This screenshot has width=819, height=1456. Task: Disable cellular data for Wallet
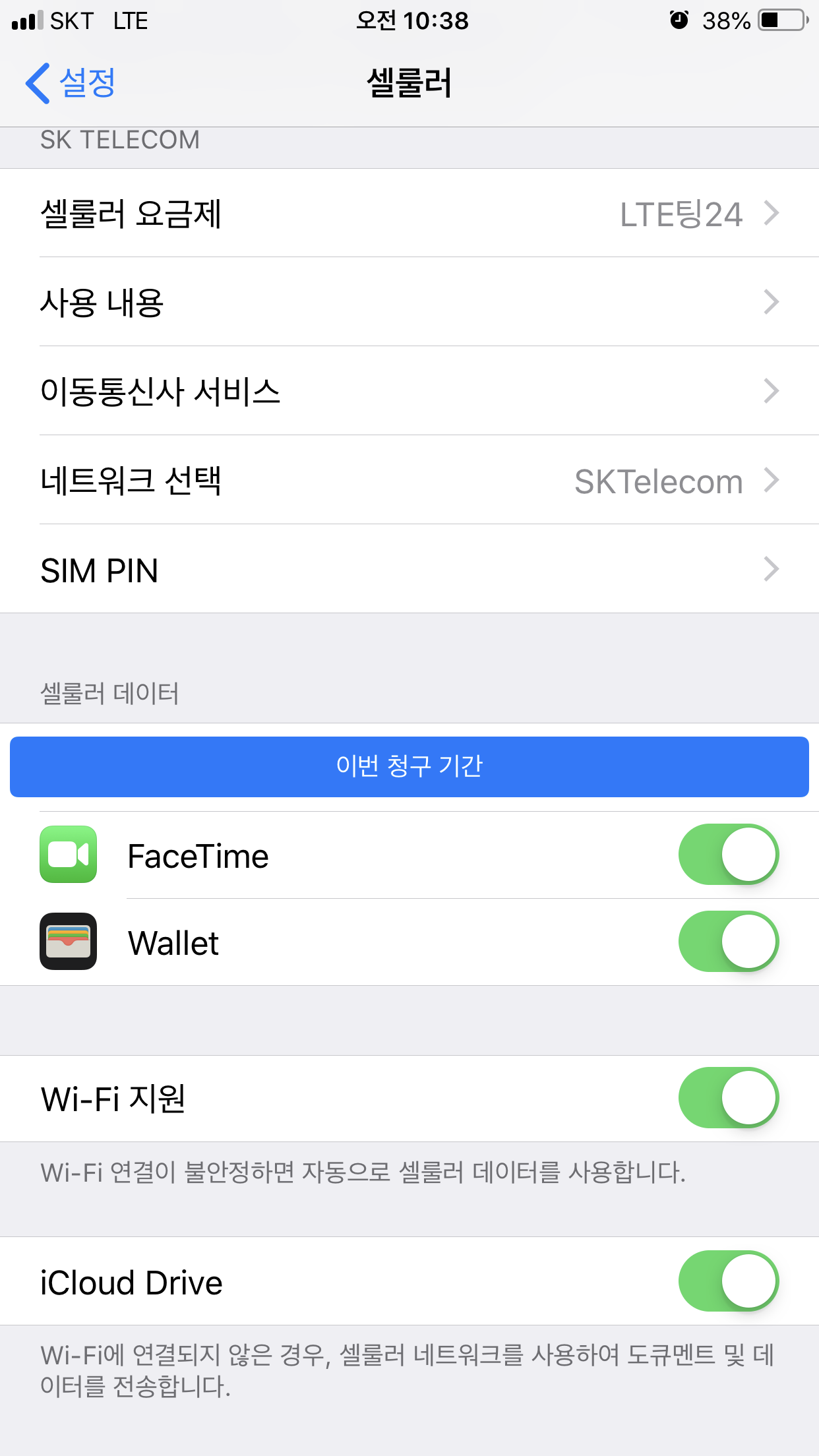[728, 942]
